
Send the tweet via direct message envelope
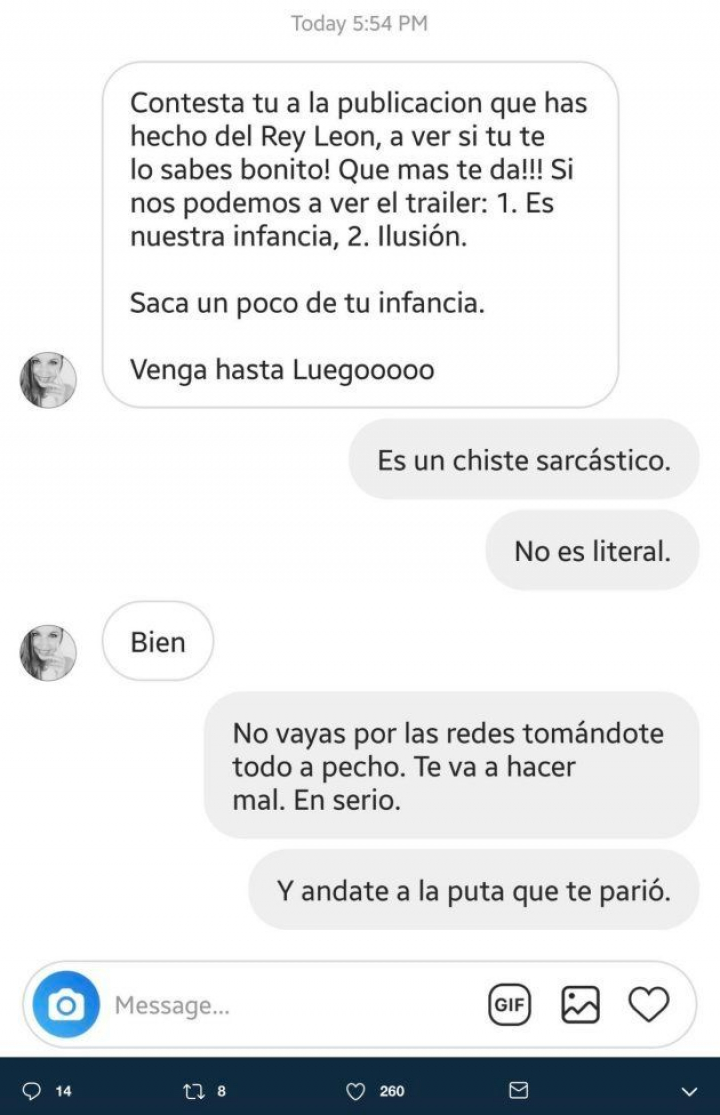point(518,1091)
